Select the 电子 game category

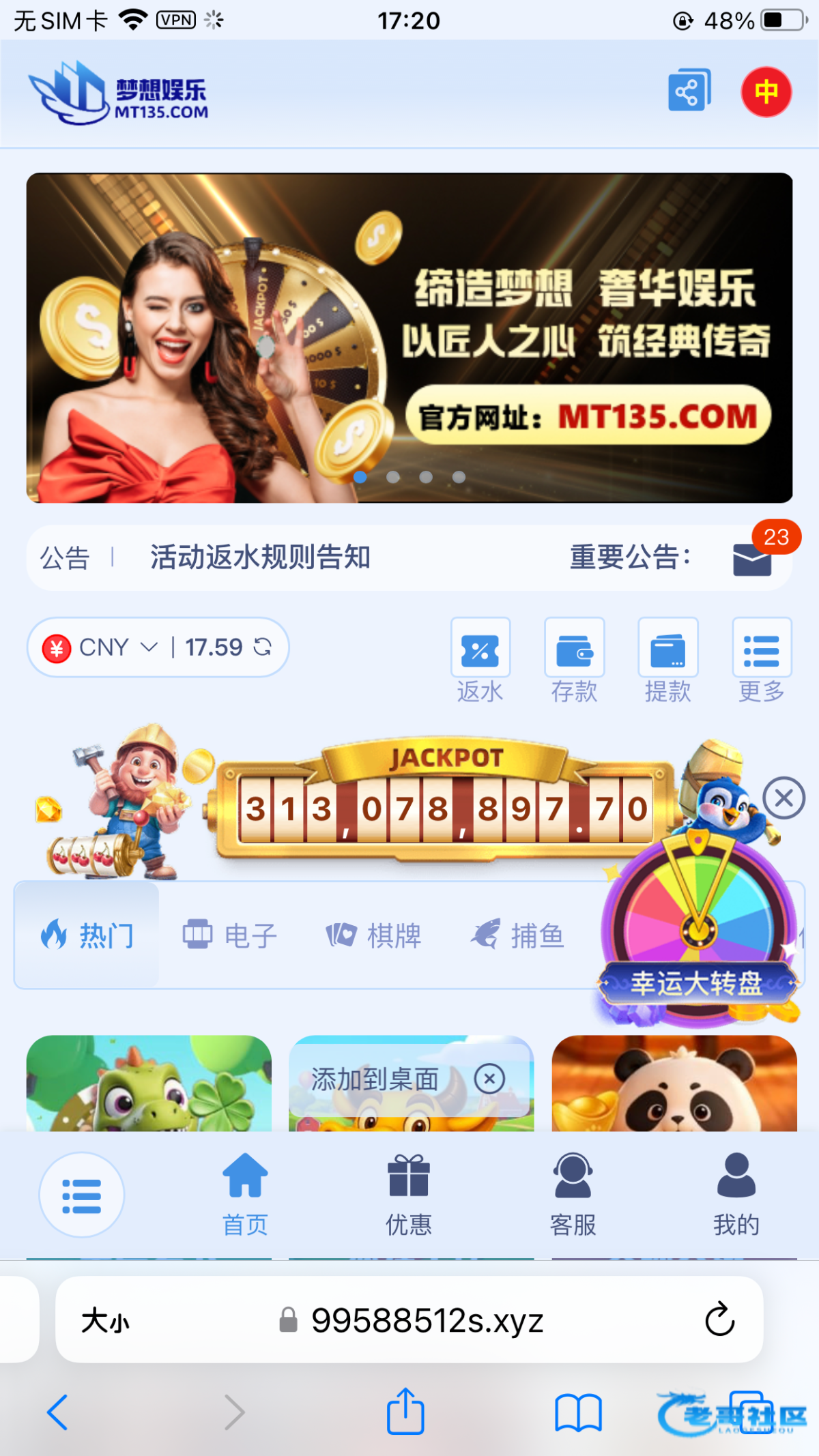click(x=230, y=935)
